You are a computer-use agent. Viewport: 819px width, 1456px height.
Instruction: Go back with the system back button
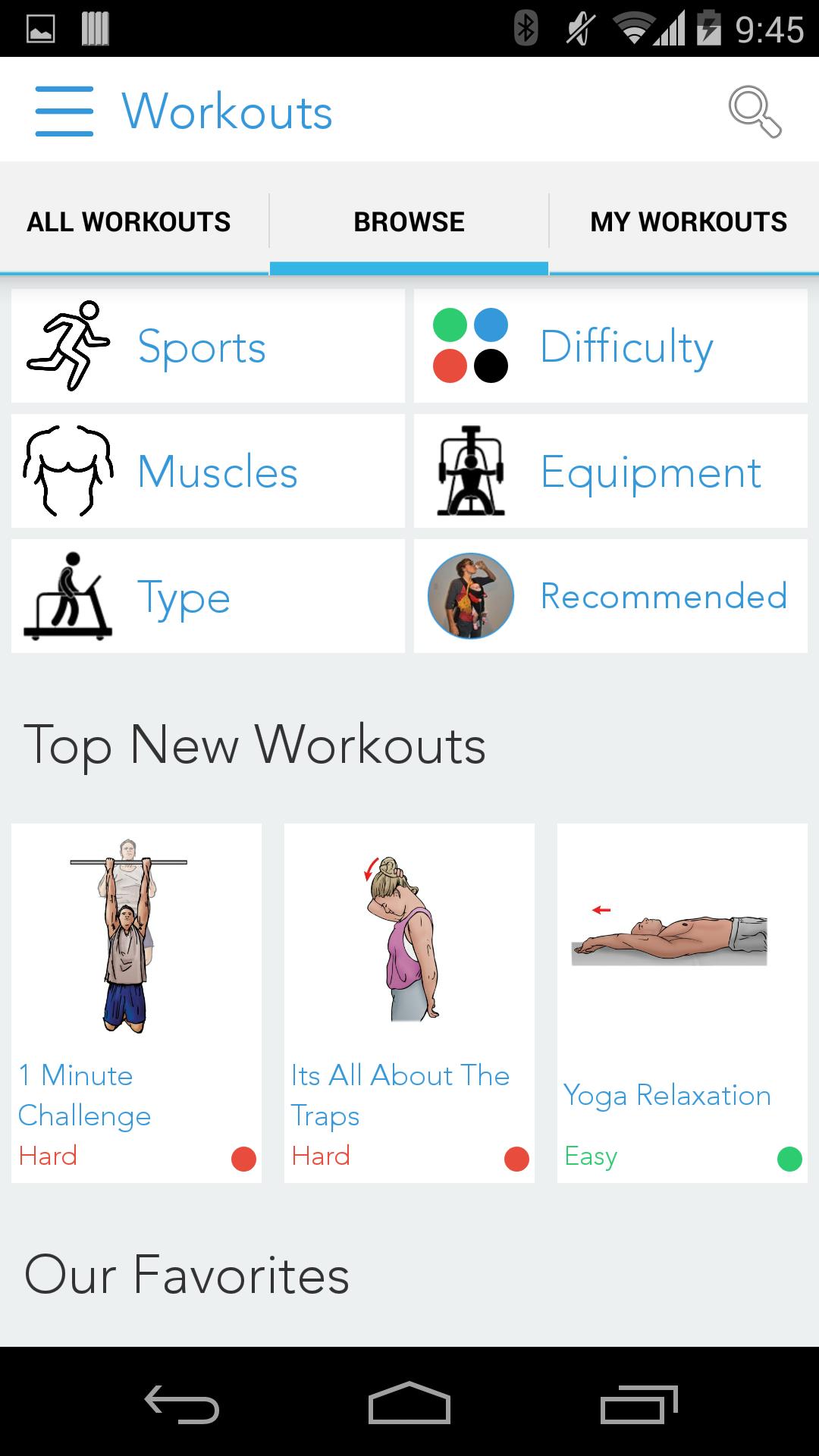182,1404
